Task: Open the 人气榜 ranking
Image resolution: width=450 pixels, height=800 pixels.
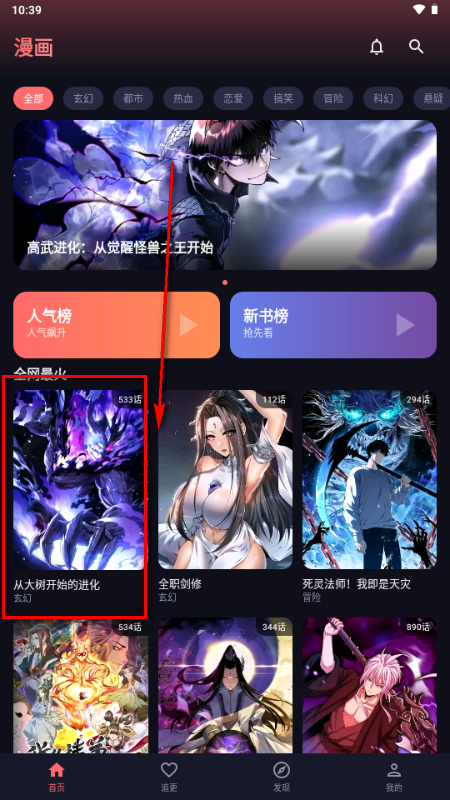Action: coord(116,325)
